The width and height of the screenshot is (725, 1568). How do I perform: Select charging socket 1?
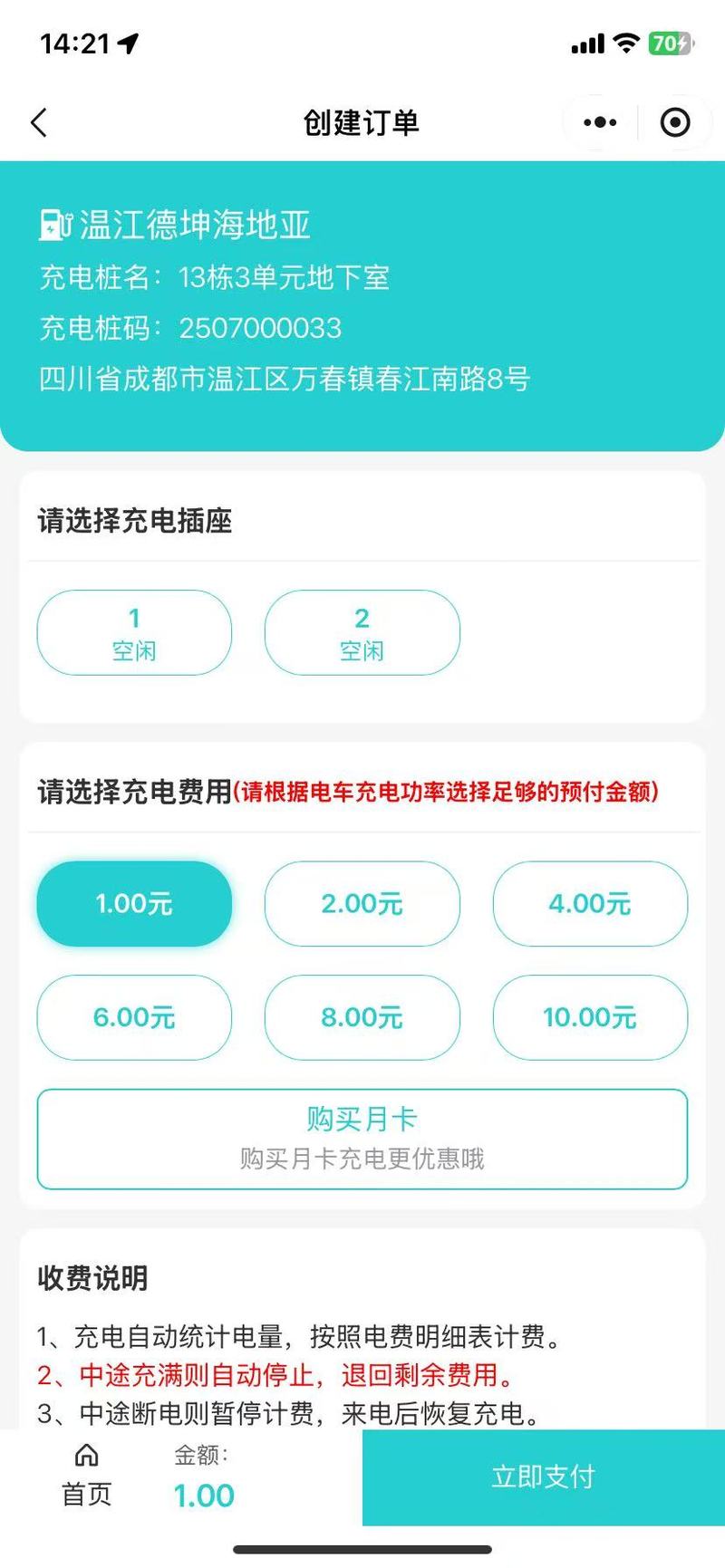click(134, 632)
